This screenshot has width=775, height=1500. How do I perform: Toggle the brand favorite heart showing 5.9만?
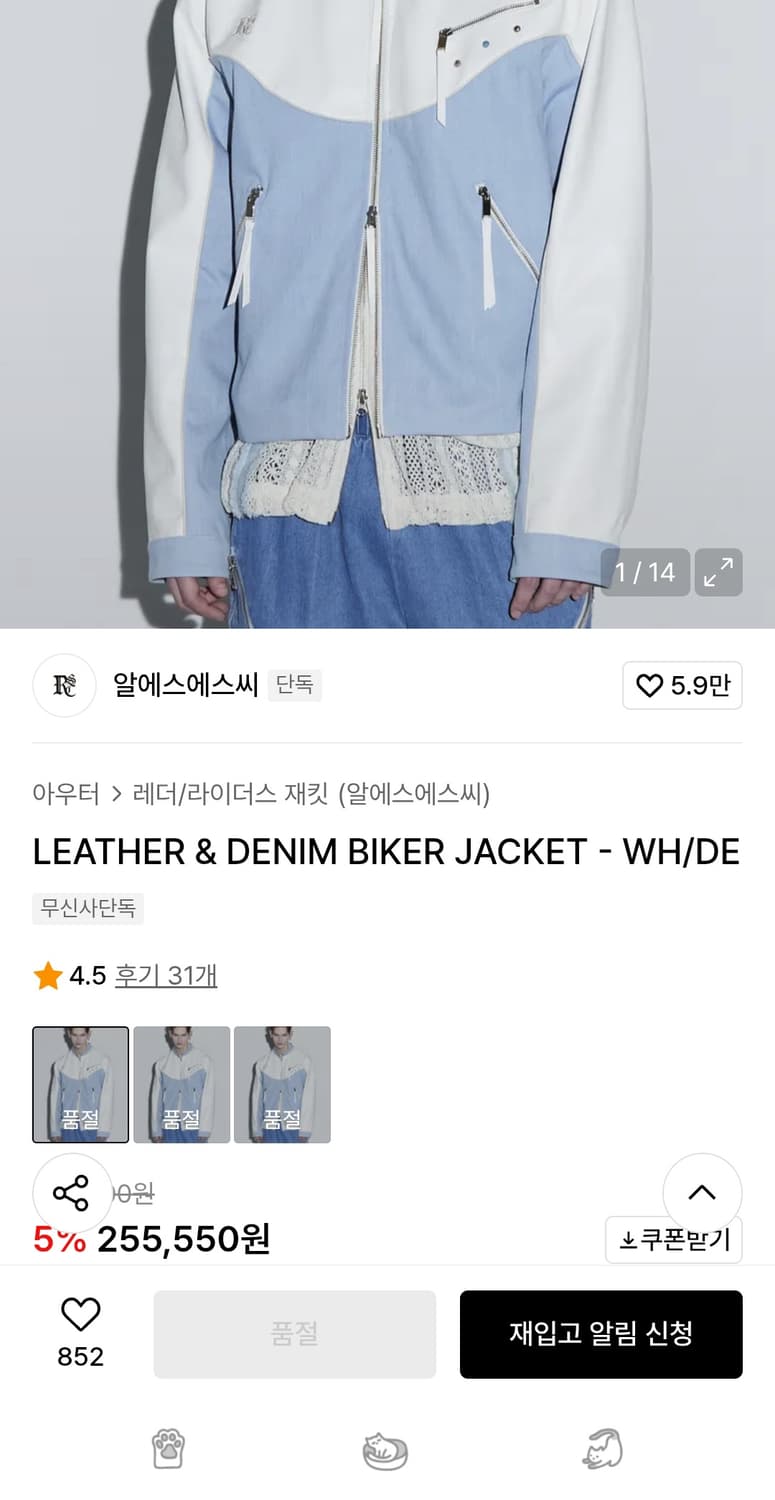[x=683, y=685]
